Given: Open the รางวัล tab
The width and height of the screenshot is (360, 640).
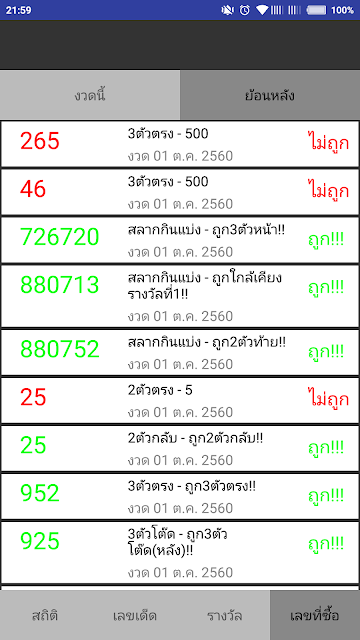Looking at the screenshot, I should 225,615.
